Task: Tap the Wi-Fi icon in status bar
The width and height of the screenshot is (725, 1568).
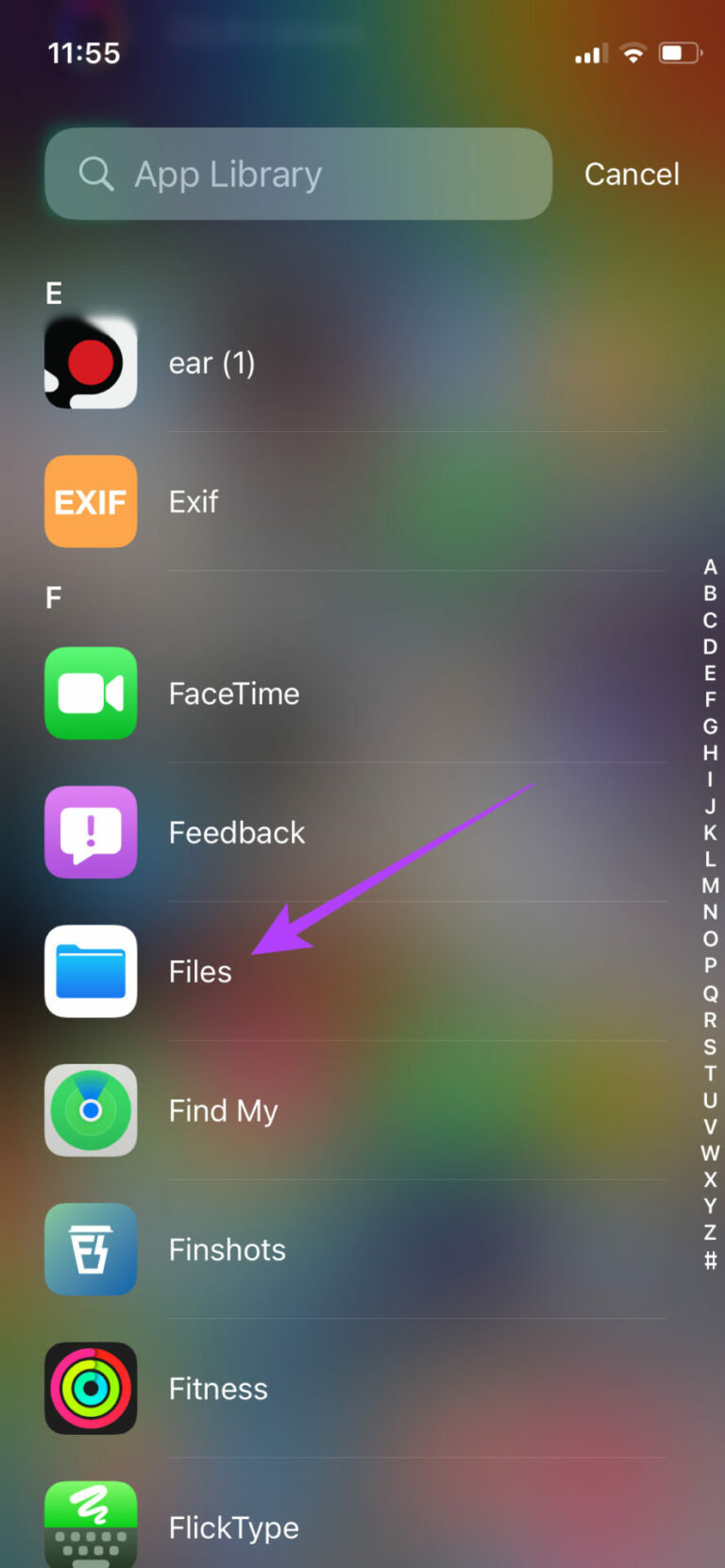Action: tap(633, 53)
